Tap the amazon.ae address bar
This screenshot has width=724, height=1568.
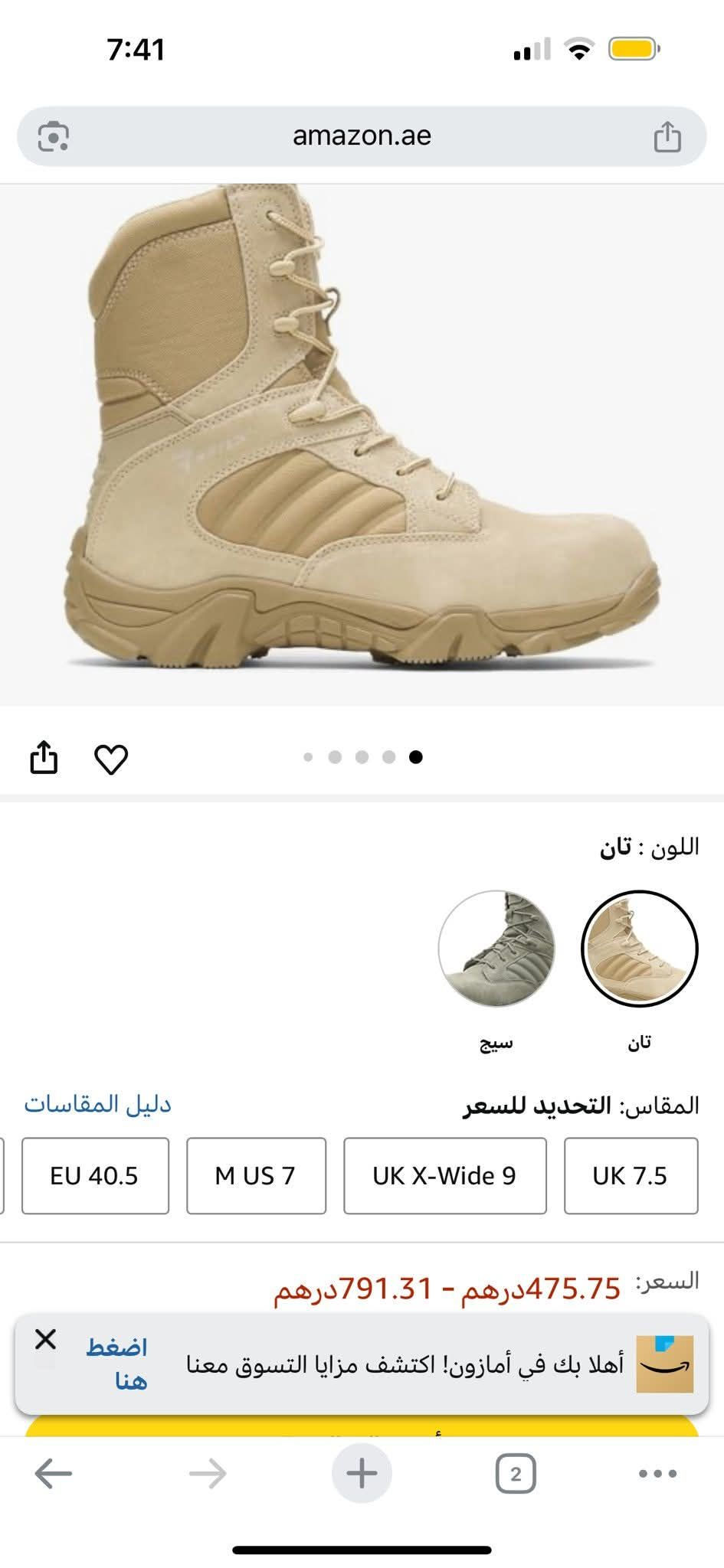point(362,136)
